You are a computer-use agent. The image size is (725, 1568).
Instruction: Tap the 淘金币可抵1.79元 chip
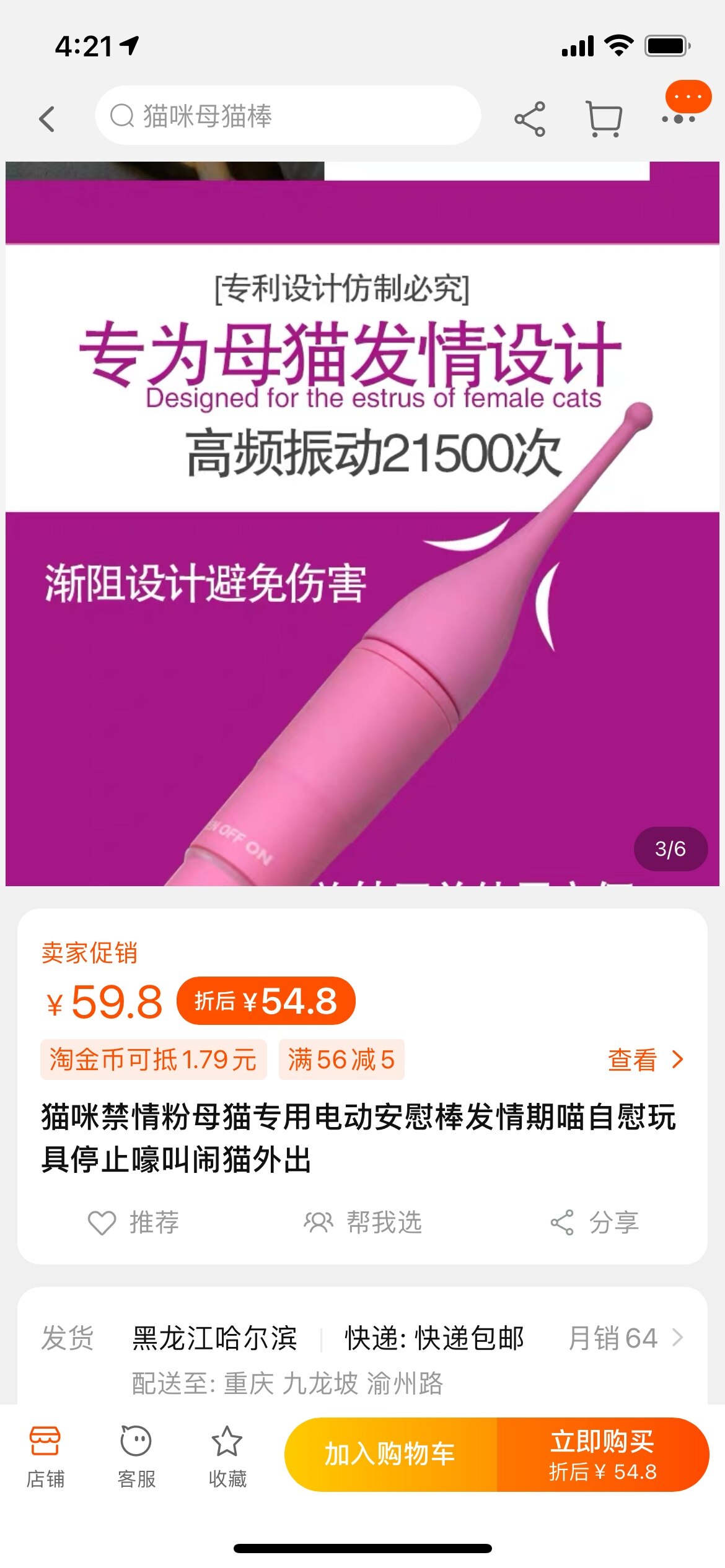pos(153,1060)
